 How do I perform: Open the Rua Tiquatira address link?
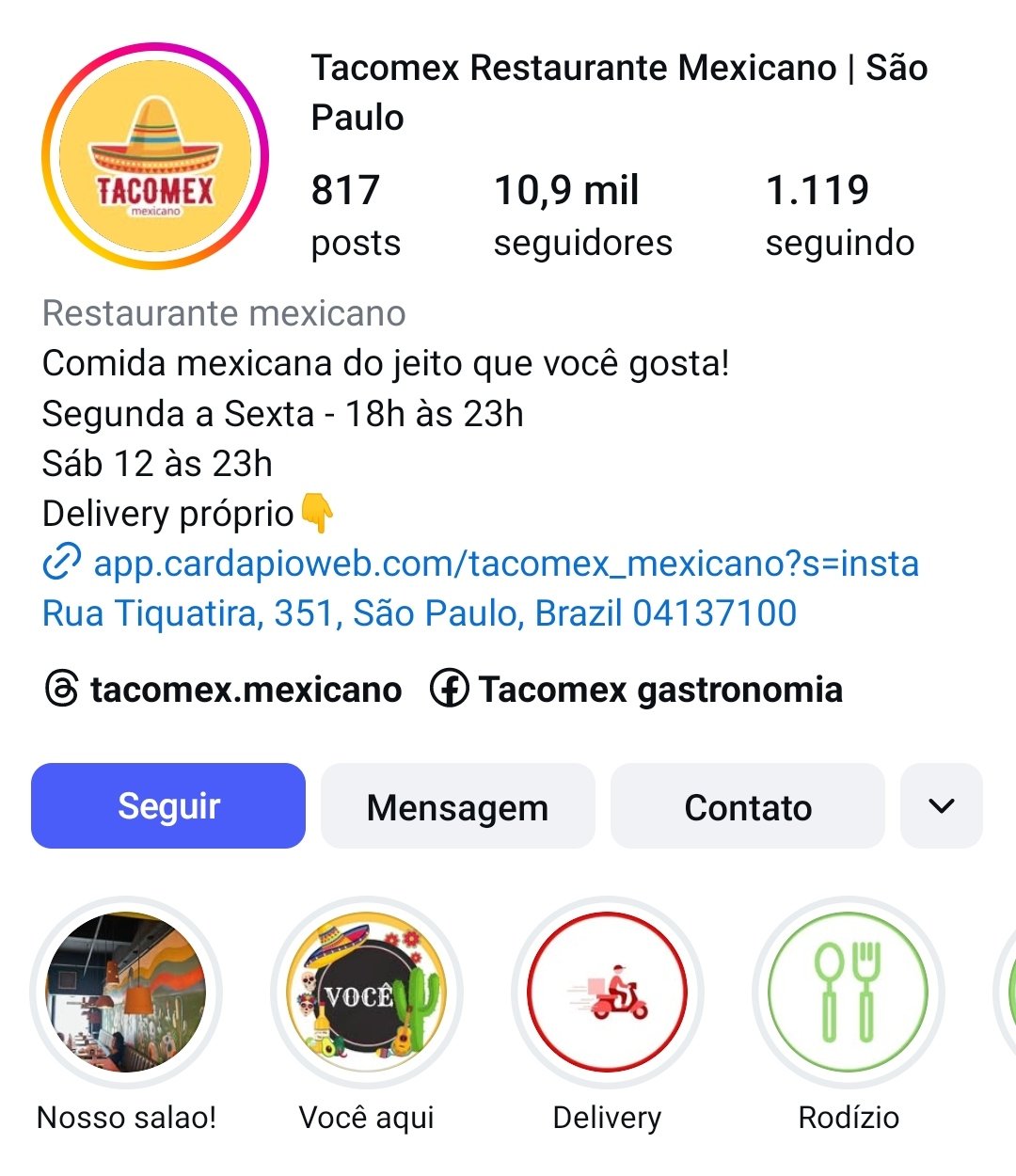pyautogui.click(x=420, y=613)
